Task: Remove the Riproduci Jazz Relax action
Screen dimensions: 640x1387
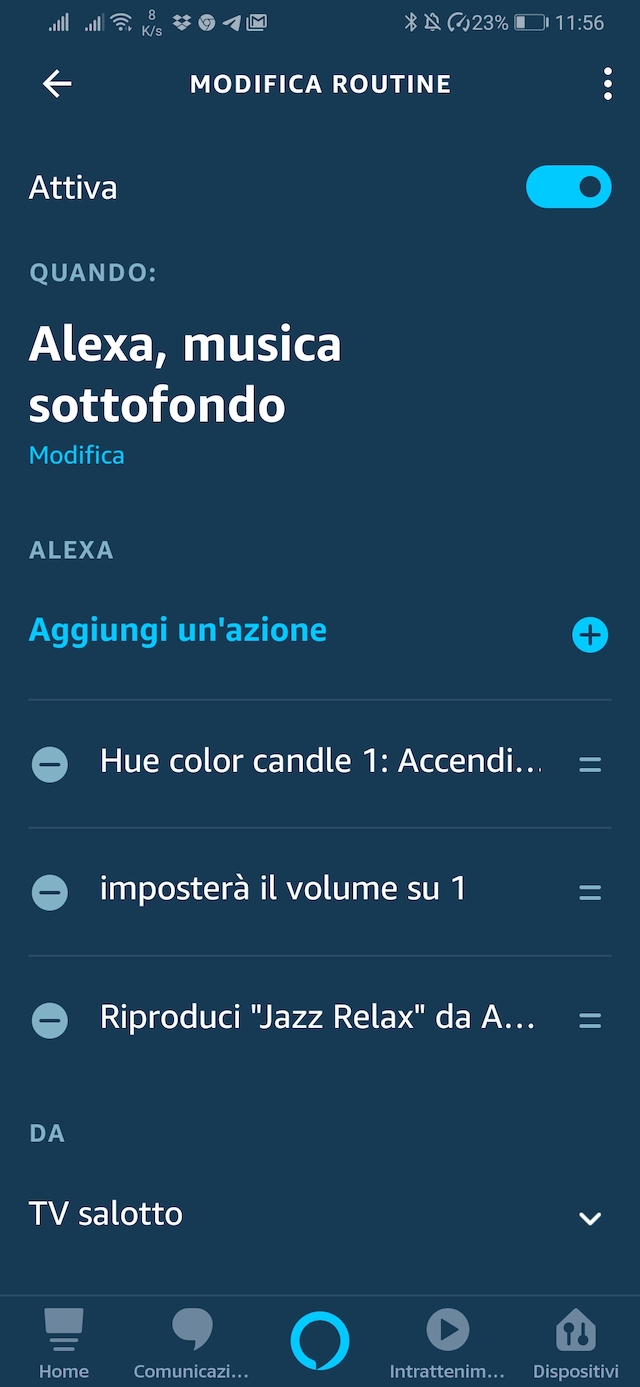Action: 50,1020
